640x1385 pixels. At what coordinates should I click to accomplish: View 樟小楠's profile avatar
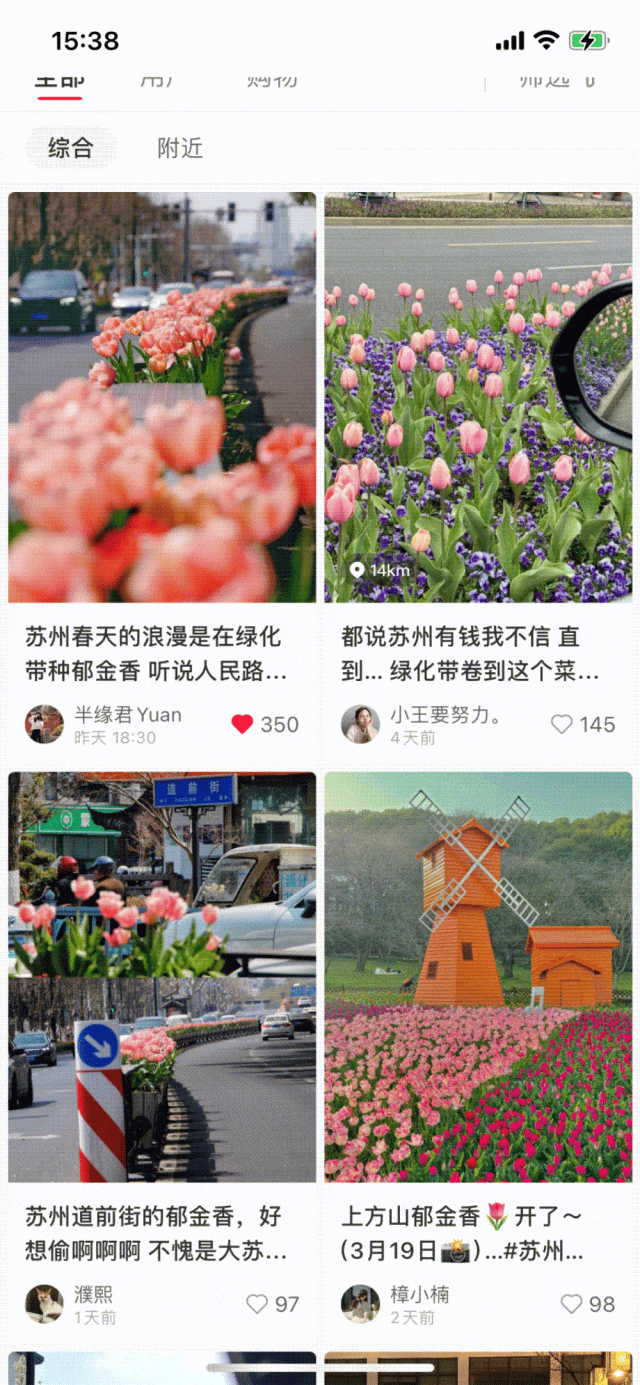coord(360,1304)
